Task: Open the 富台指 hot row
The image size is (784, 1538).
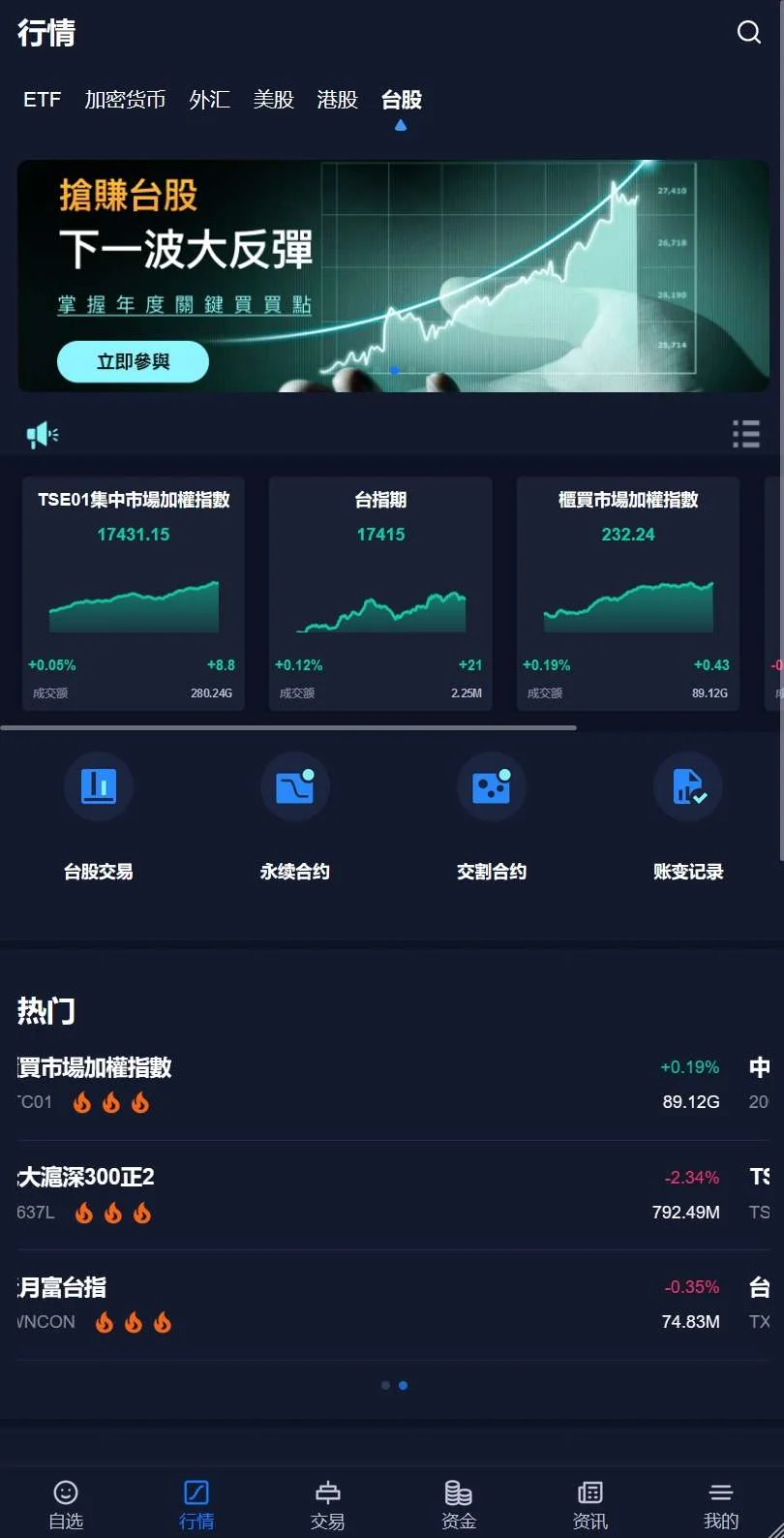Action: [368, 1304]
